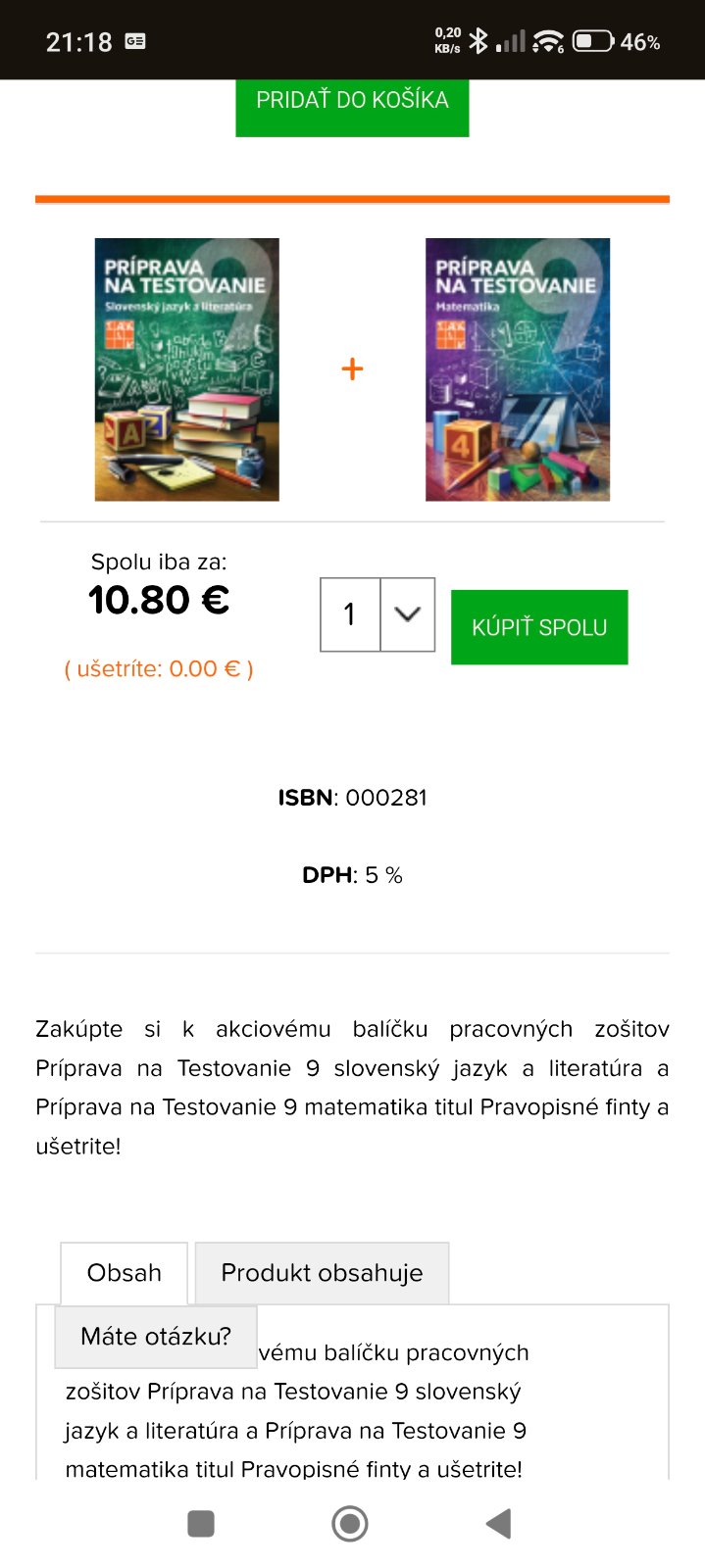705x1568 pixels.
Task: Expand the quantity dropdown
Action: pos(407,614)
